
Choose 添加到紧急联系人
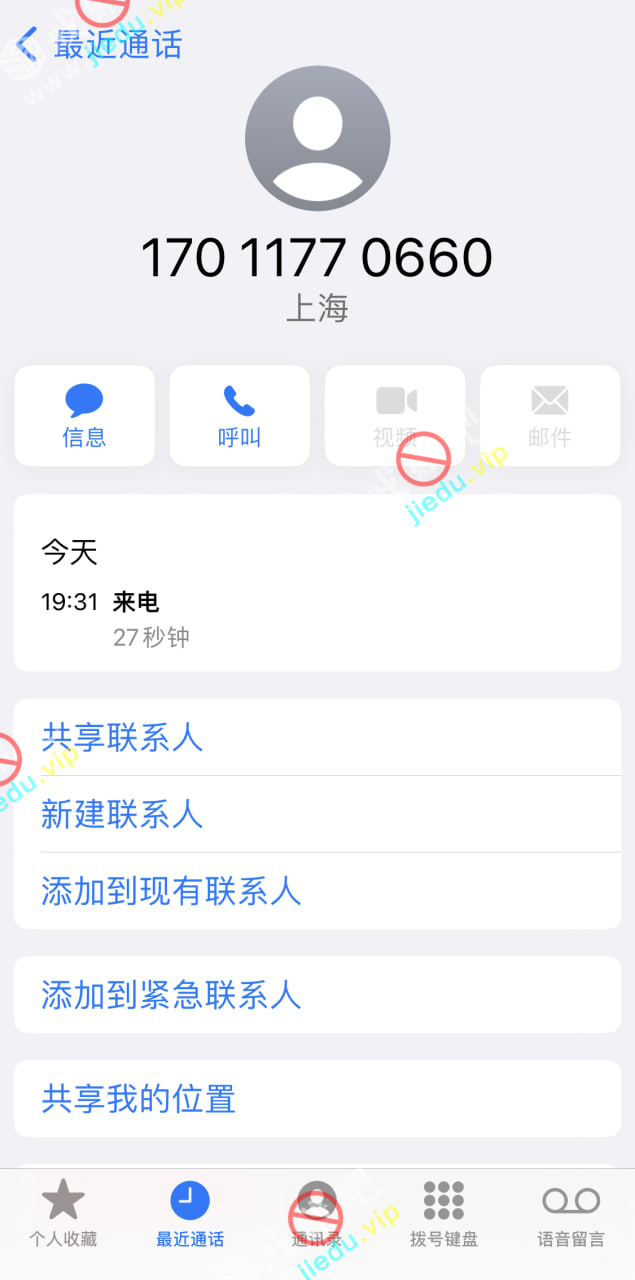(171, 995)
